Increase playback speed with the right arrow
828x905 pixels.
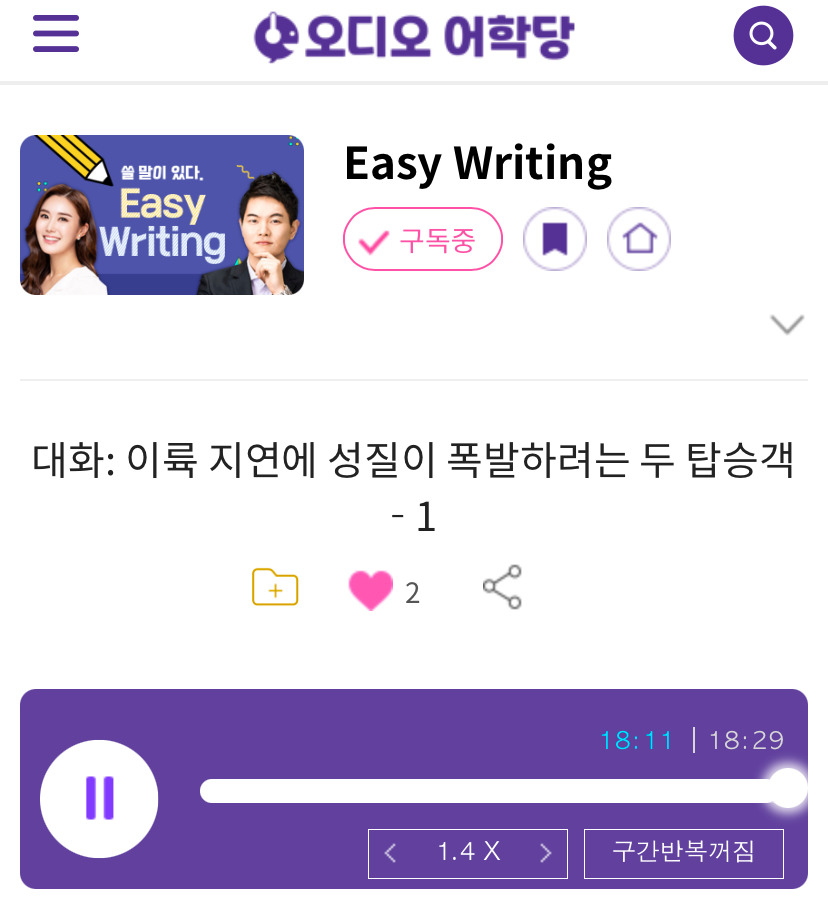545,853
